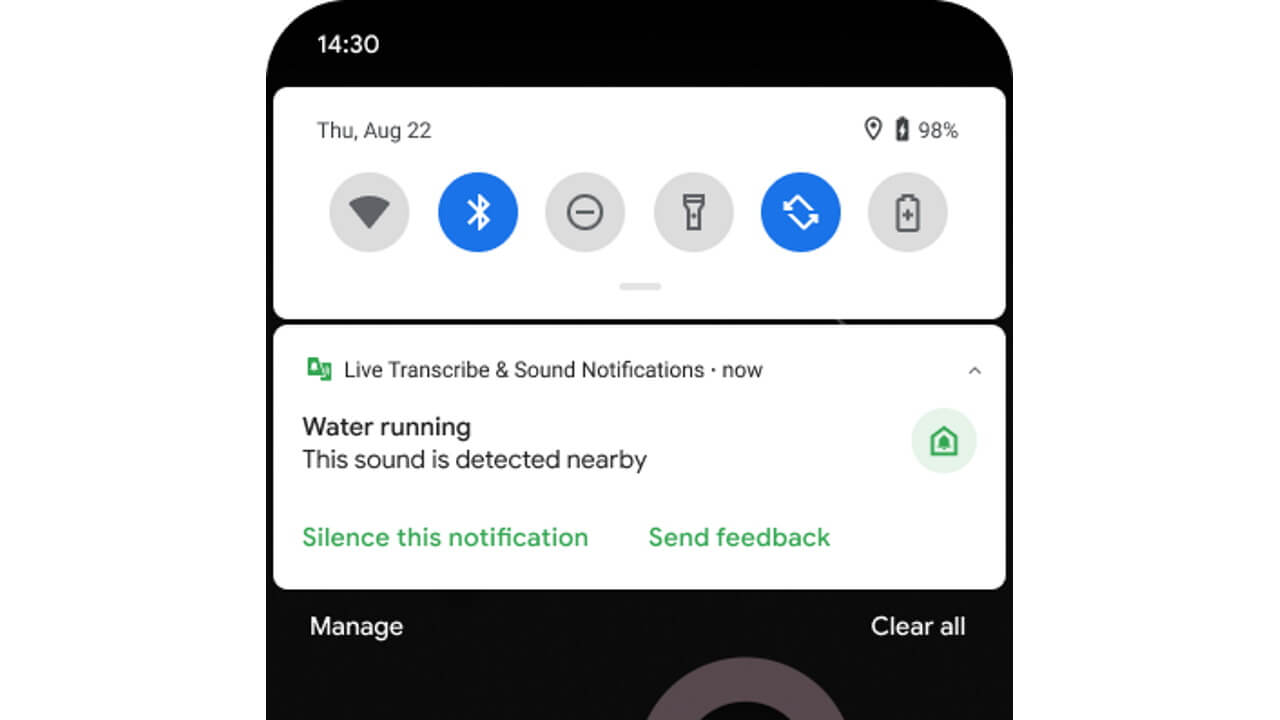Viewport: 1280px width, 720px height.
Task: Send feedback on the sound notification
Action: [739, 537]
